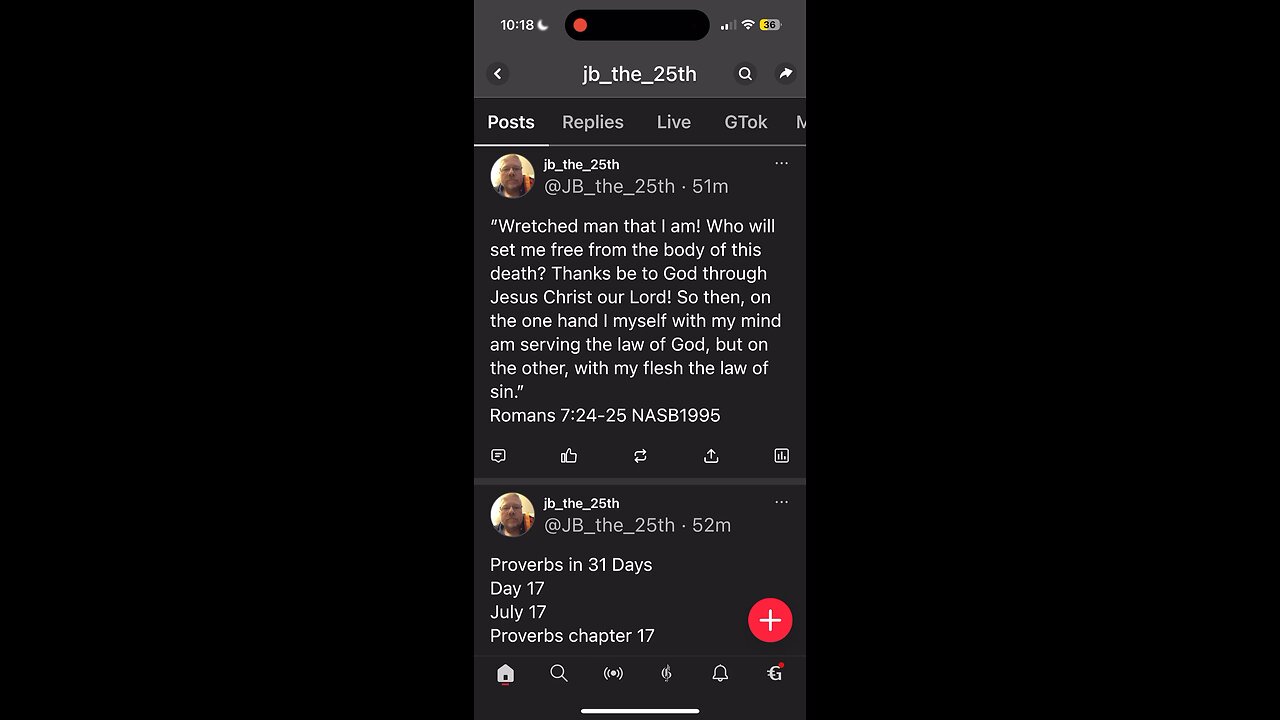Comment on the Romans 7:24-25 post
This screenshot has height=720, width=1280.
pos(498,456)
